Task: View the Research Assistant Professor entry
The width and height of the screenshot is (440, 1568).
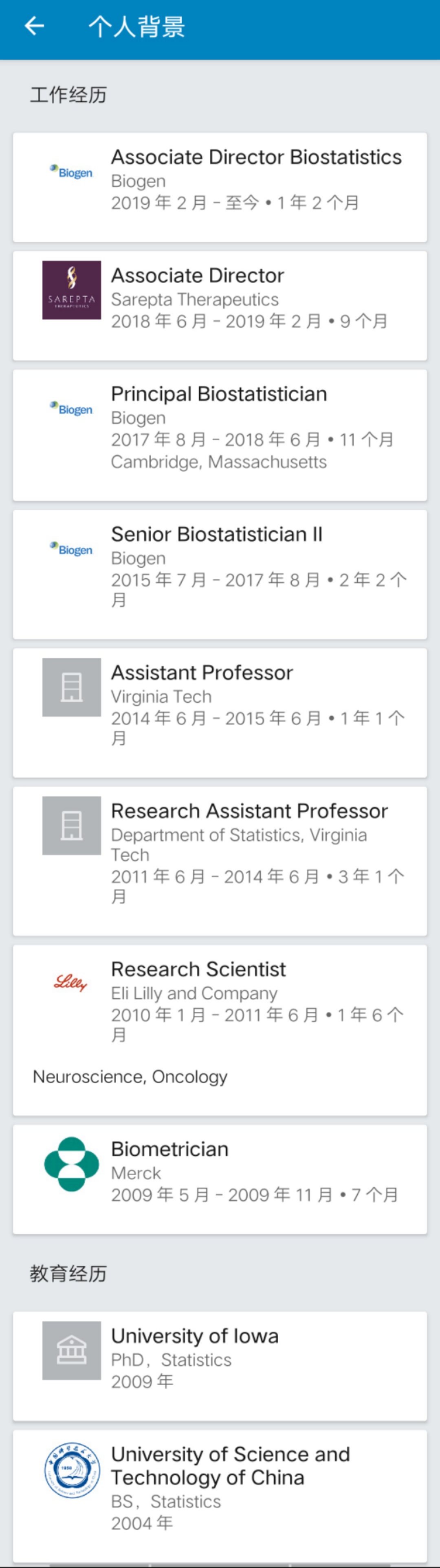Action: click(220, 860)
